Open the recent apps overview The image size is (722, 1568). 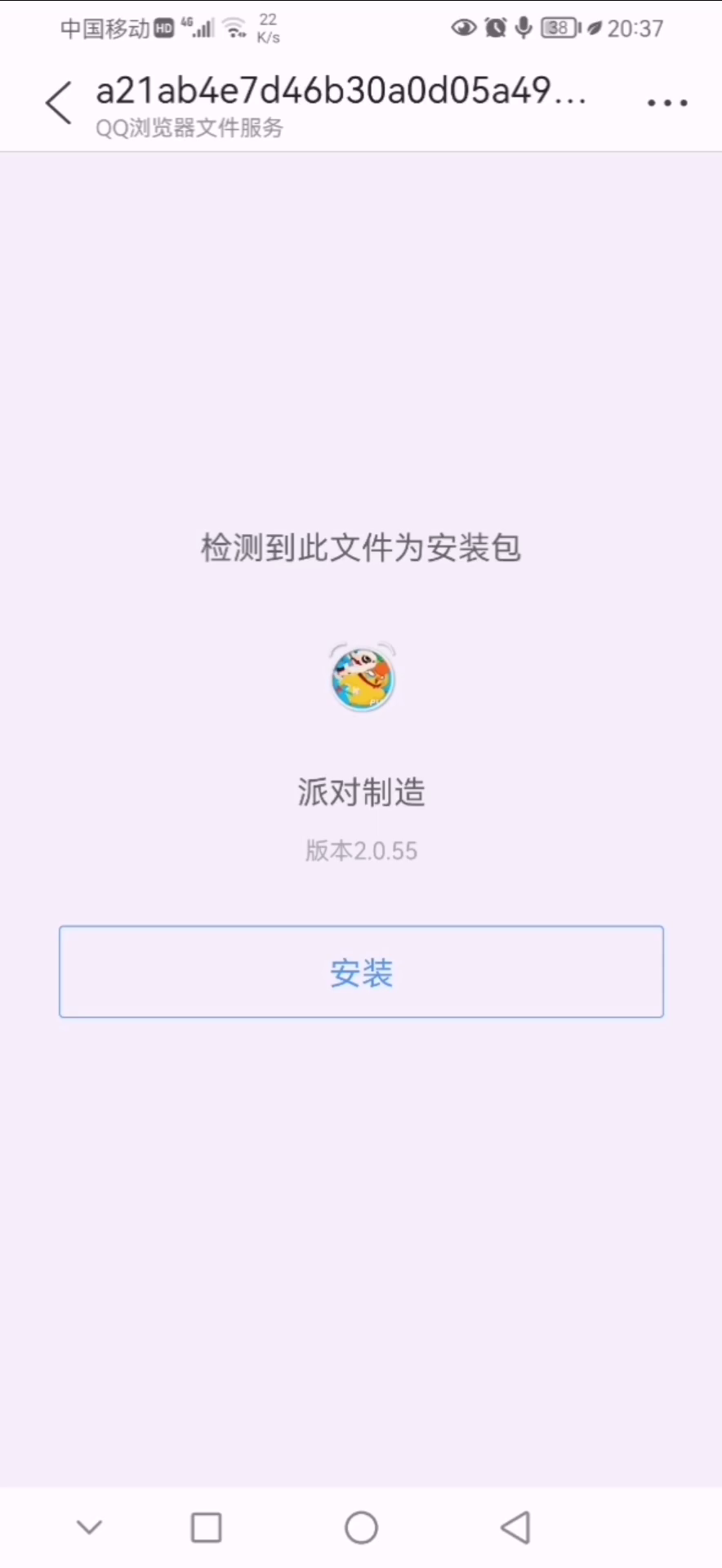click(x=206, y=1527)
